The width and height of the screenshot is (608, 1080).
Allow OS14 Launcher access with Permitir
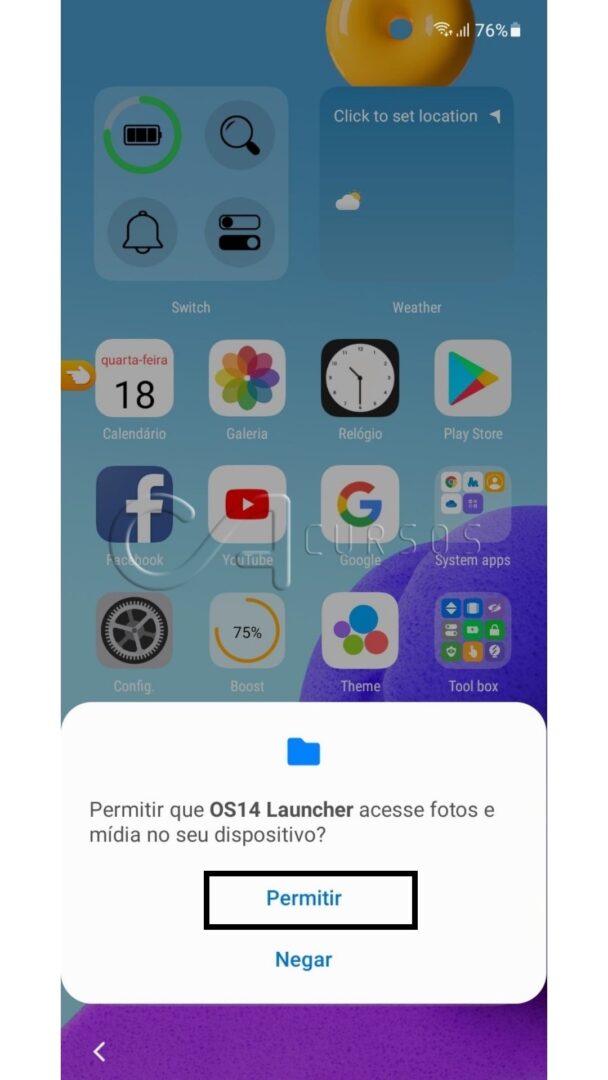click(304, 898)
